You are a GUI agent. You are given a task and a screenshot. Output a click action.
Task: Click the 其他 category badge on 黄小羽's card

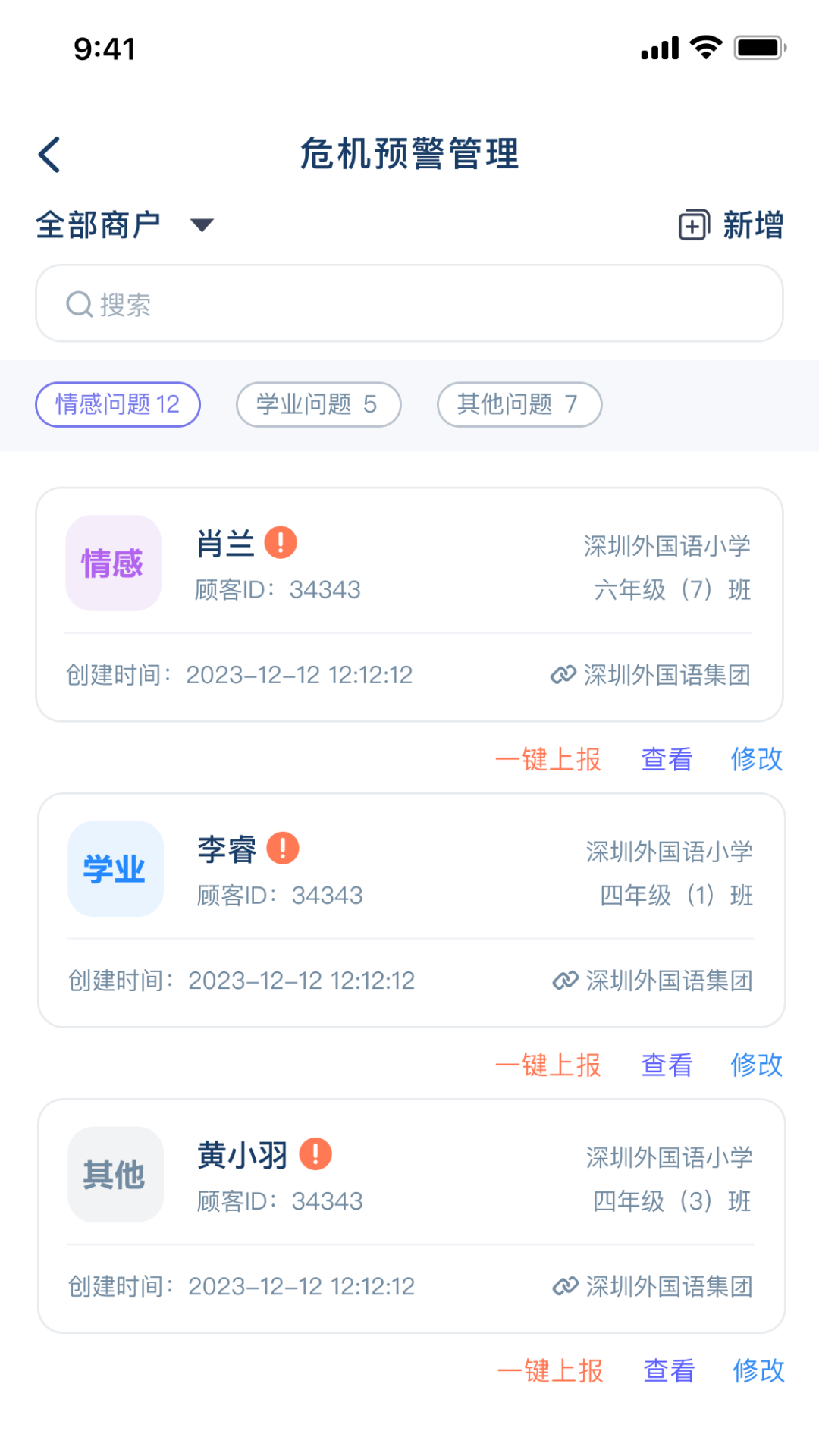(x=115, y=1175)
